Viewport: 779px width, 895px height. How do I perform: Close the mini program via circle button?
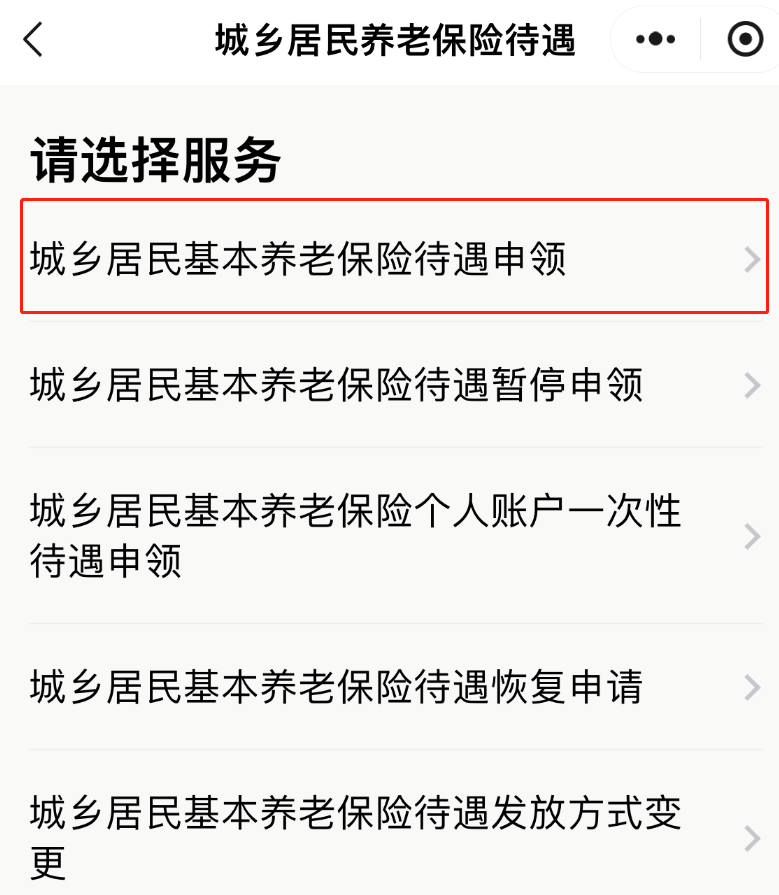[x=744, y=41]
